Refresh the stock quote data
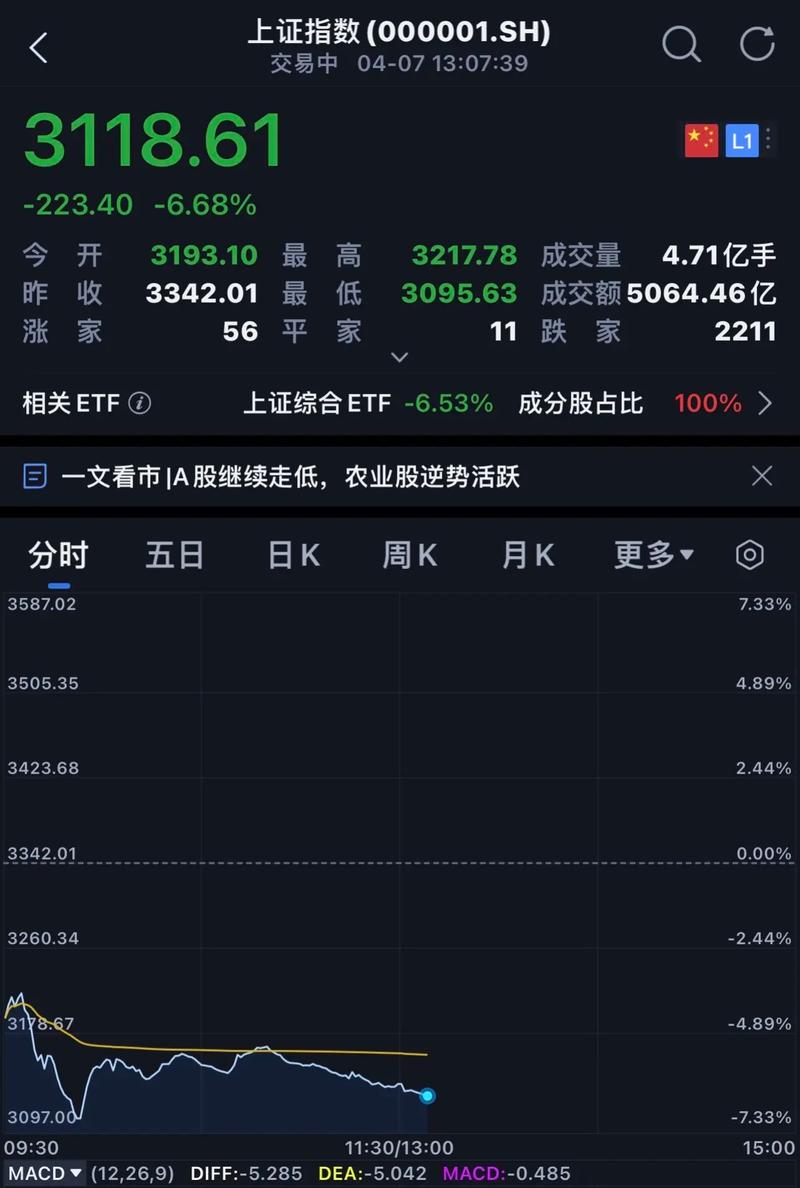This screenshot has width=800, height=1188. [x=757, y=46]
